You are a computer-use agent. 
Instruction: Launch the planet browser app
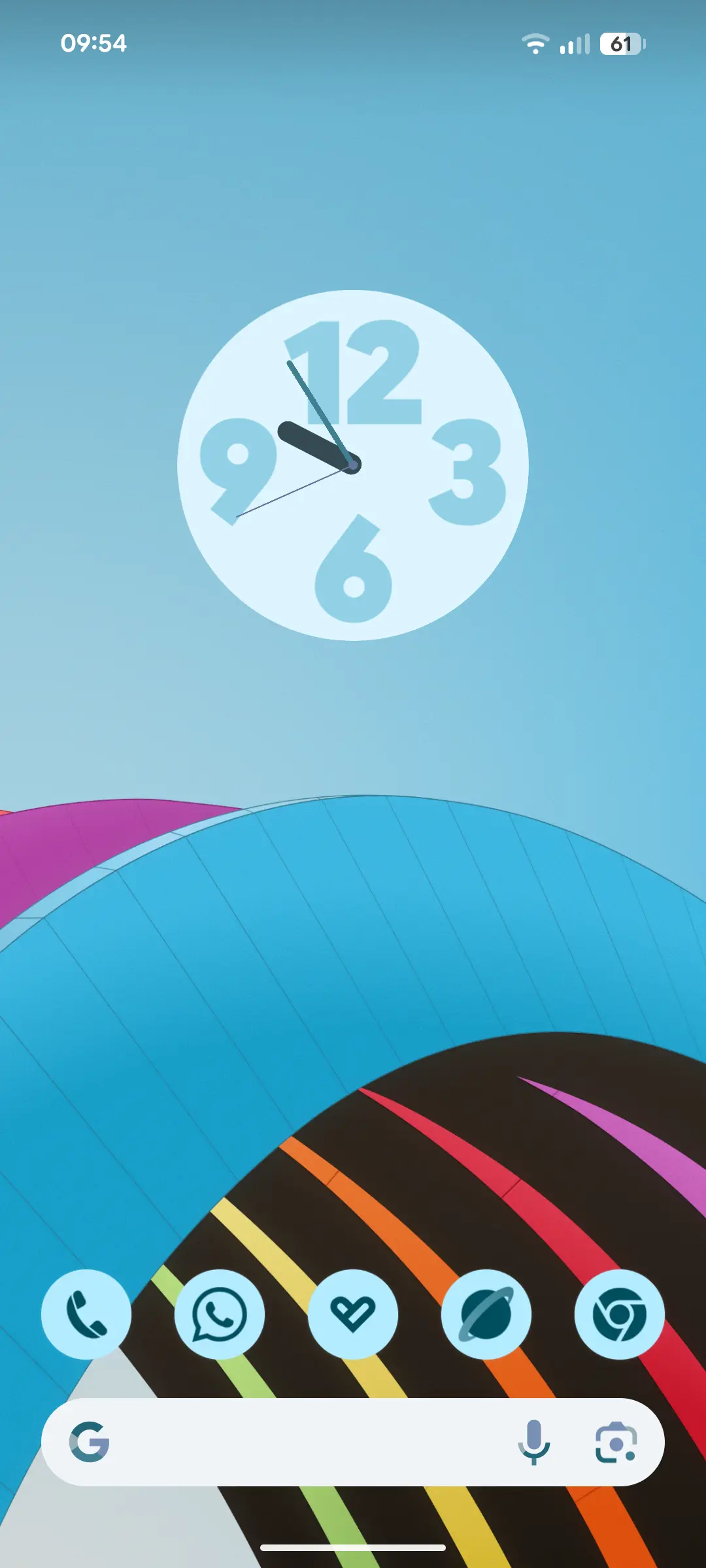[x=486, y=1314]
